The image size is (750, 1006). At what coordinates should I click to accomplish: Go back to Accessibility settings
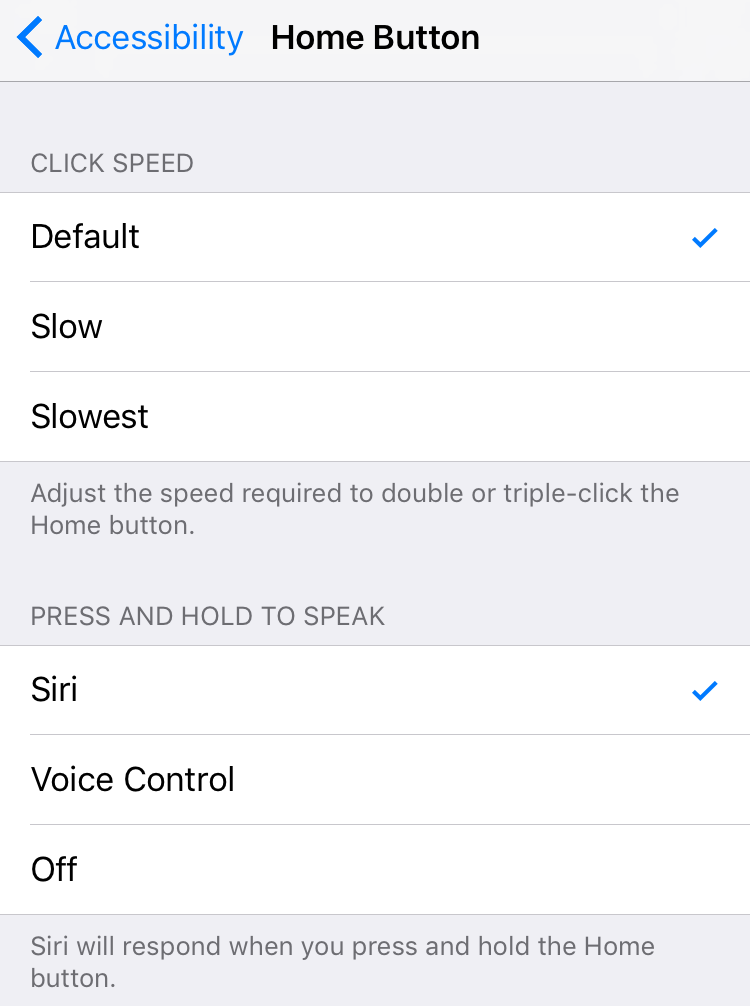[130, 38]
